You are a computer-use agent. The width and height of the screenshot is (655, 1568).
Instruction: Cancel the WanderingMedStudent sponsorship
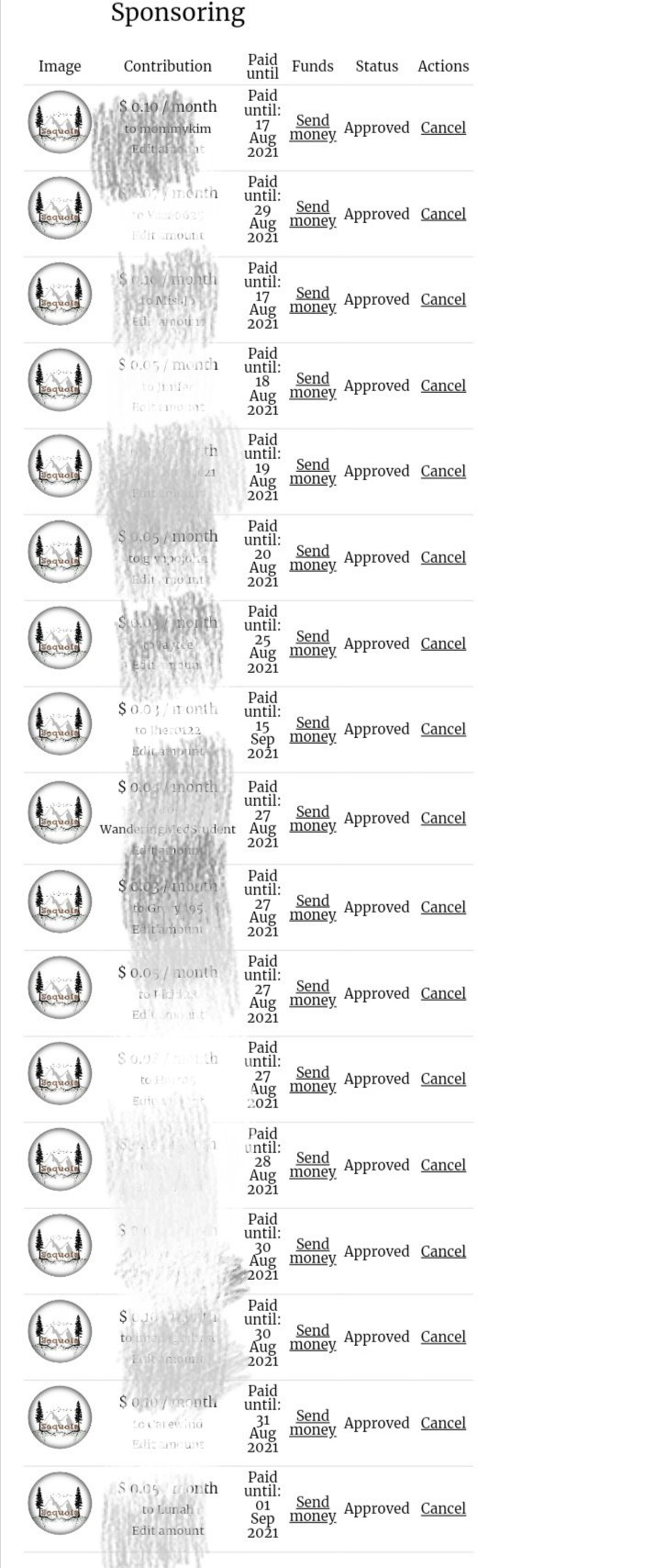(443, 818)
